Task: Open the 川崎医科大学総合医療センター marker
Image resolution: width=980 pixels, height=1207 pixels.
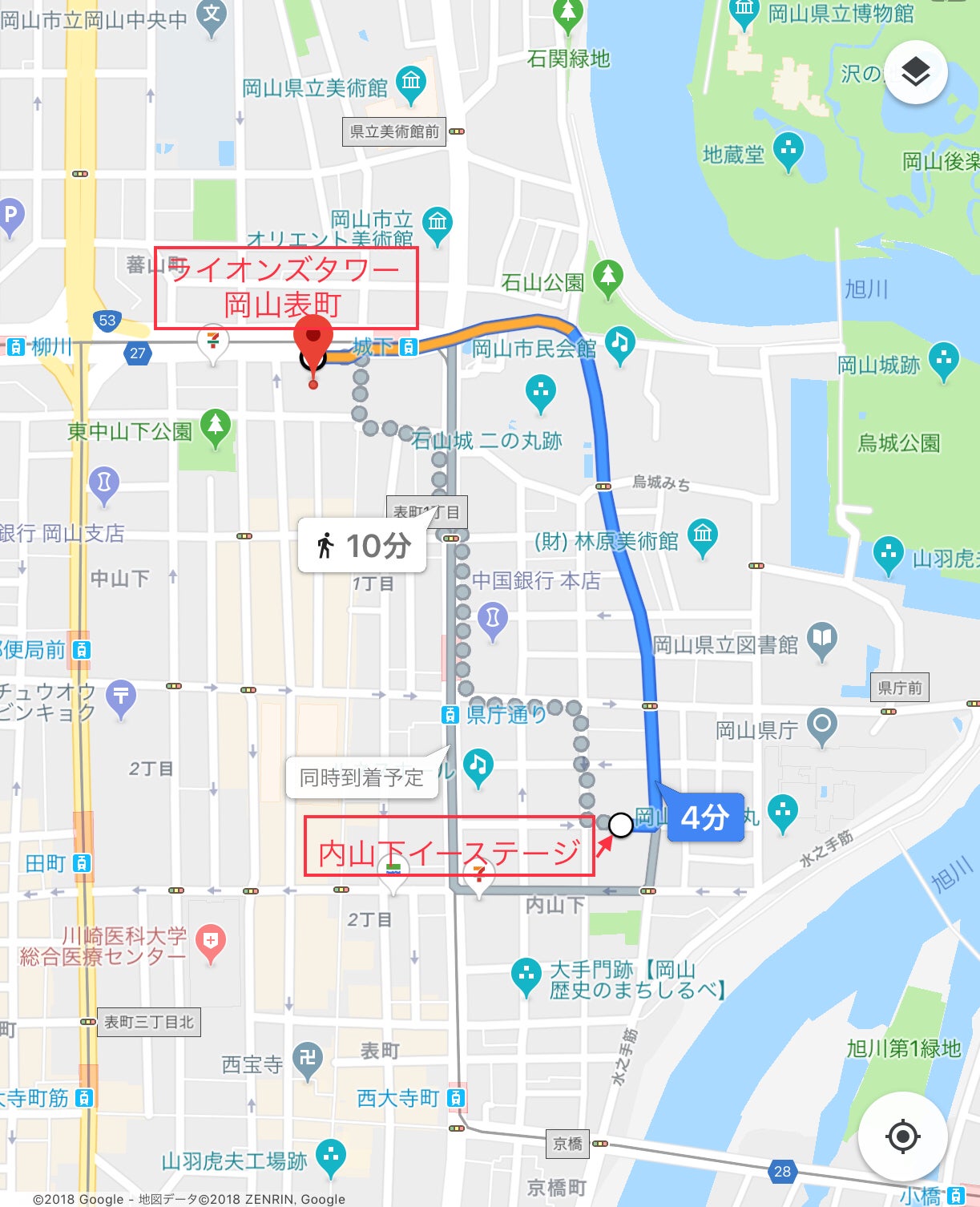Action: tap(211, 943)
